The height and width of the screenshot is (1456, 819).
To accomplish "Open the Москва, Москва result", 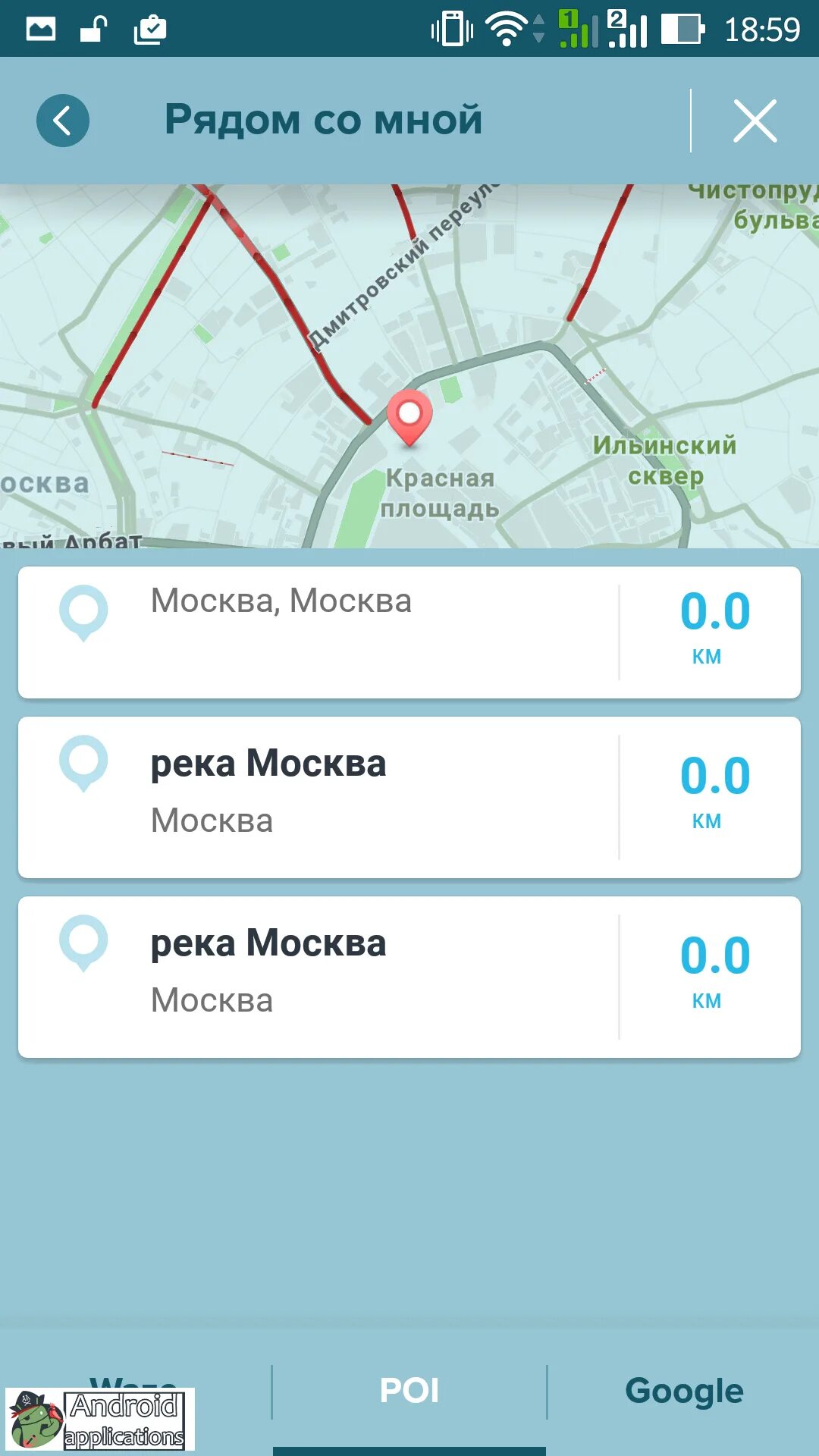I will 409,632.
